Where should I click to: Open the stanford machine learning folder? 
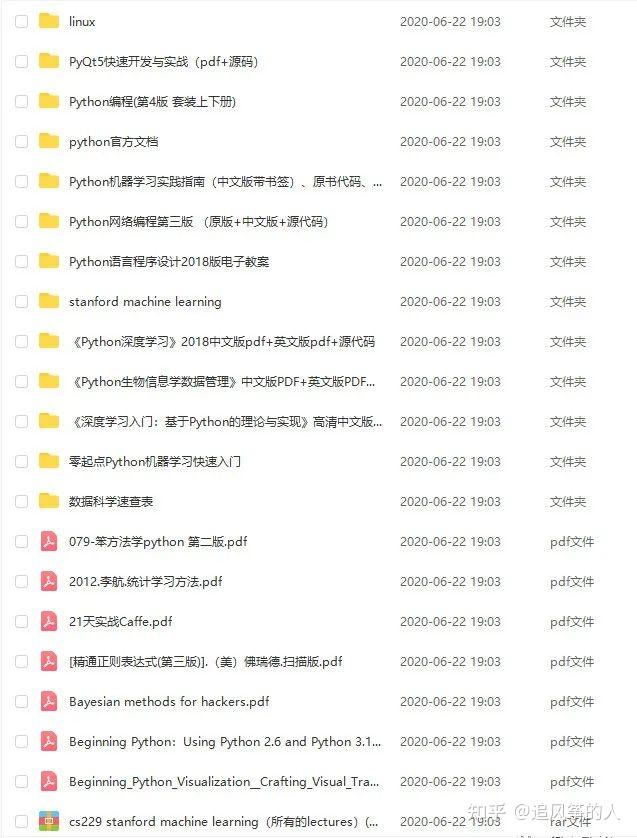point(145,301)
